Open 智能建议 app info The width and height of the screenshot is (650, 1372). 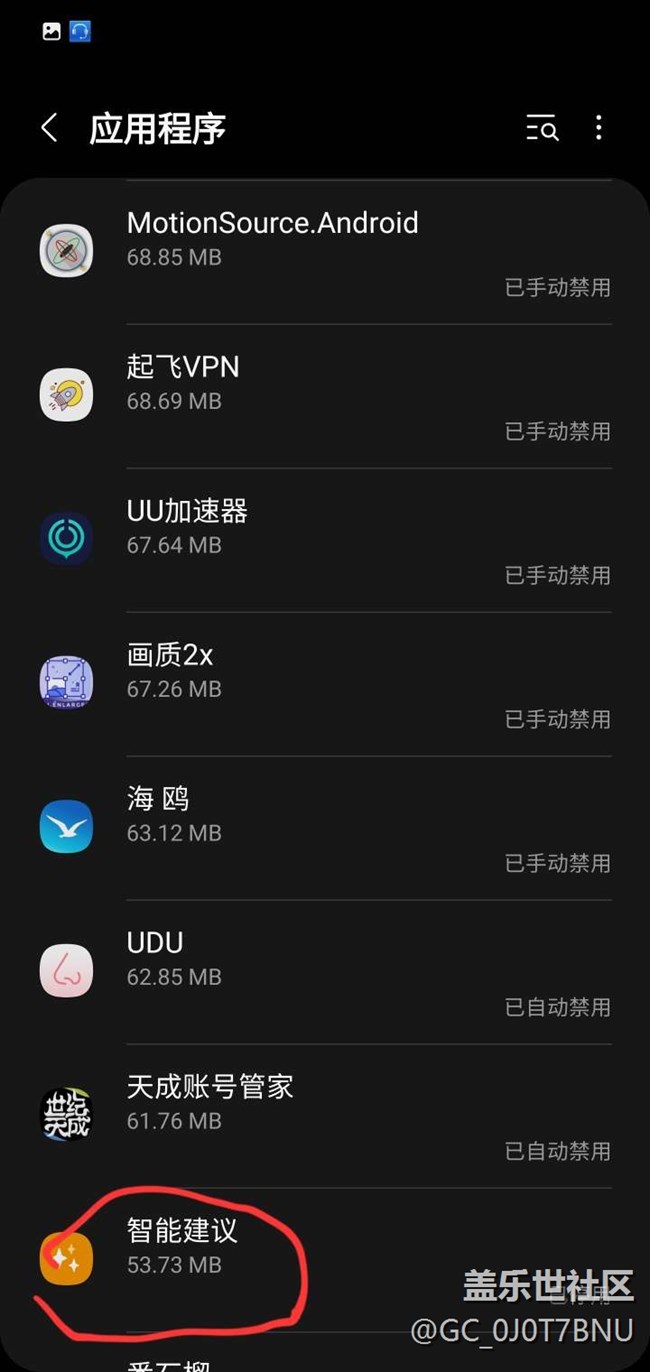click(x=325, y=1260)
